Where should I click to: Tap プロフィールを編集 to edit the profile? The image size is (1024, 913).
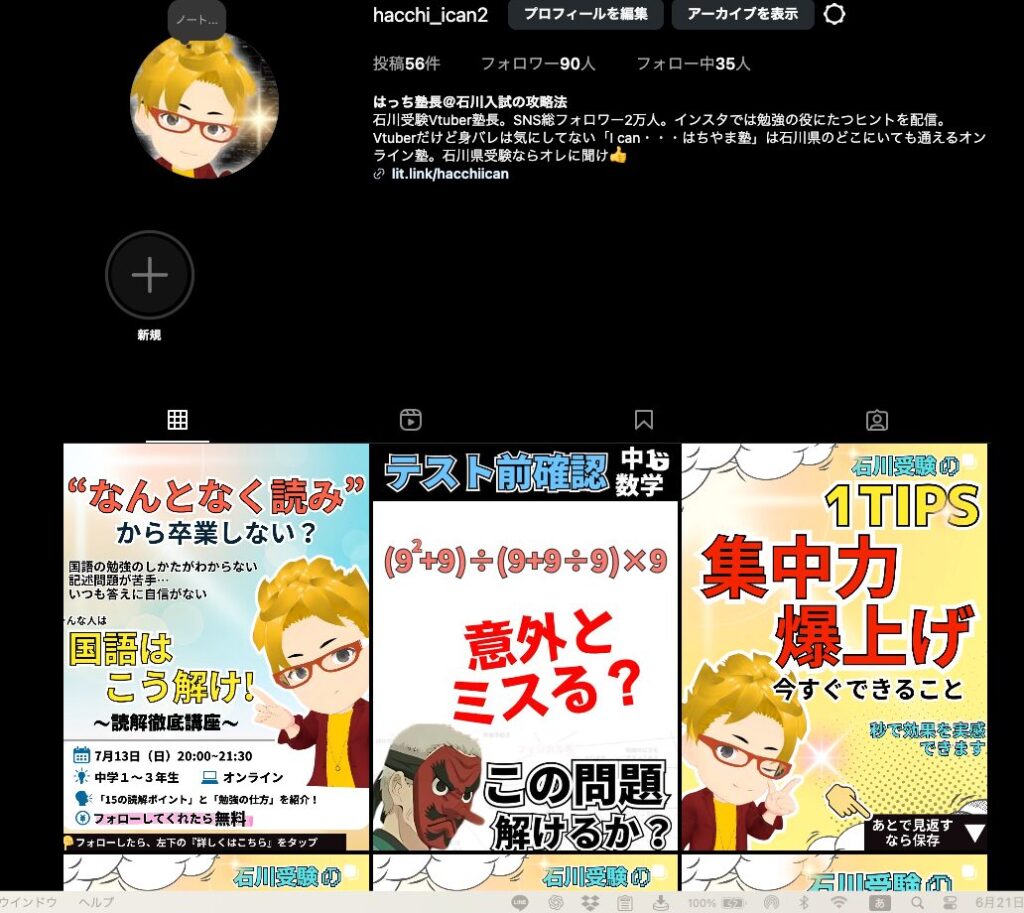click(x=585, y=14)
